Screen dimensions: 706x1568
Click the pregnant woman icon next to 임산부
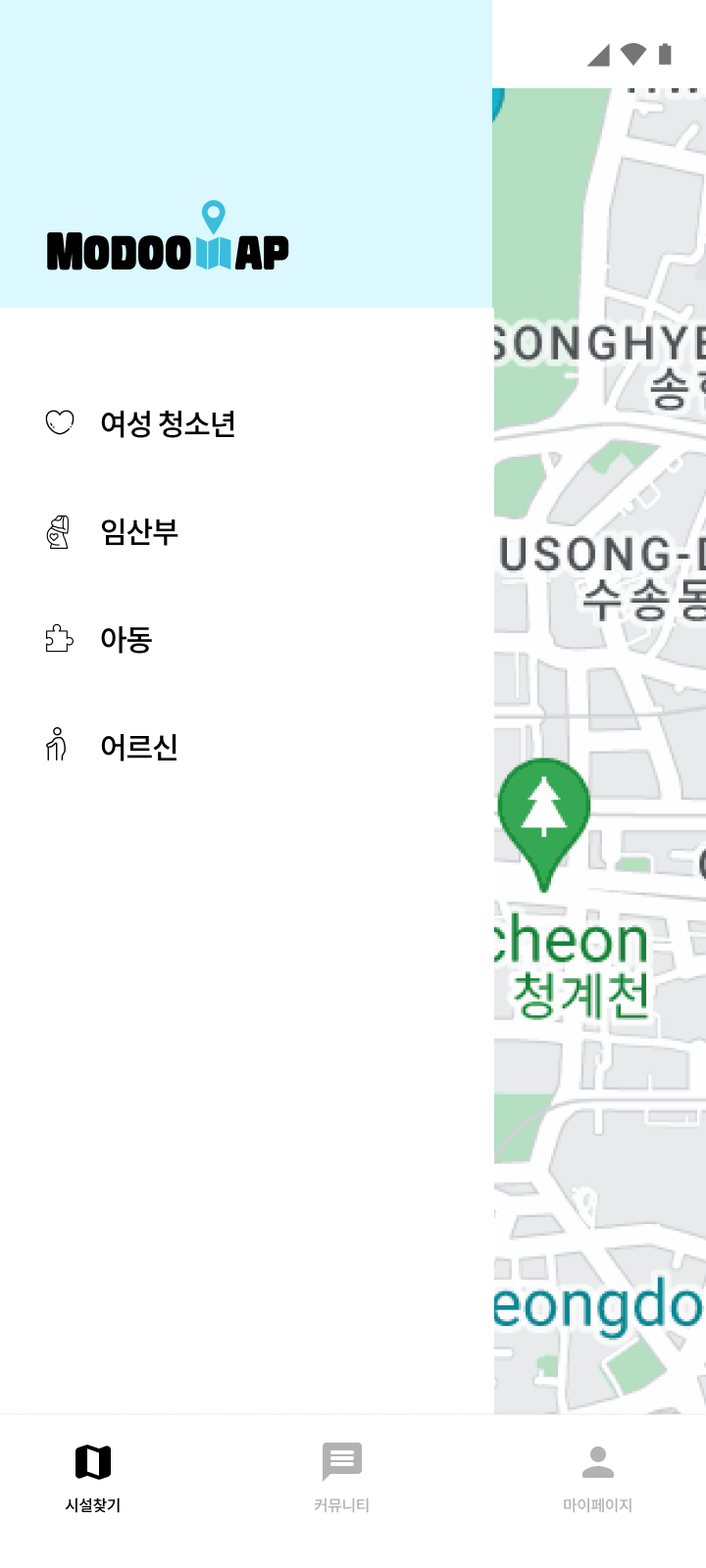(x=58, y=531)
